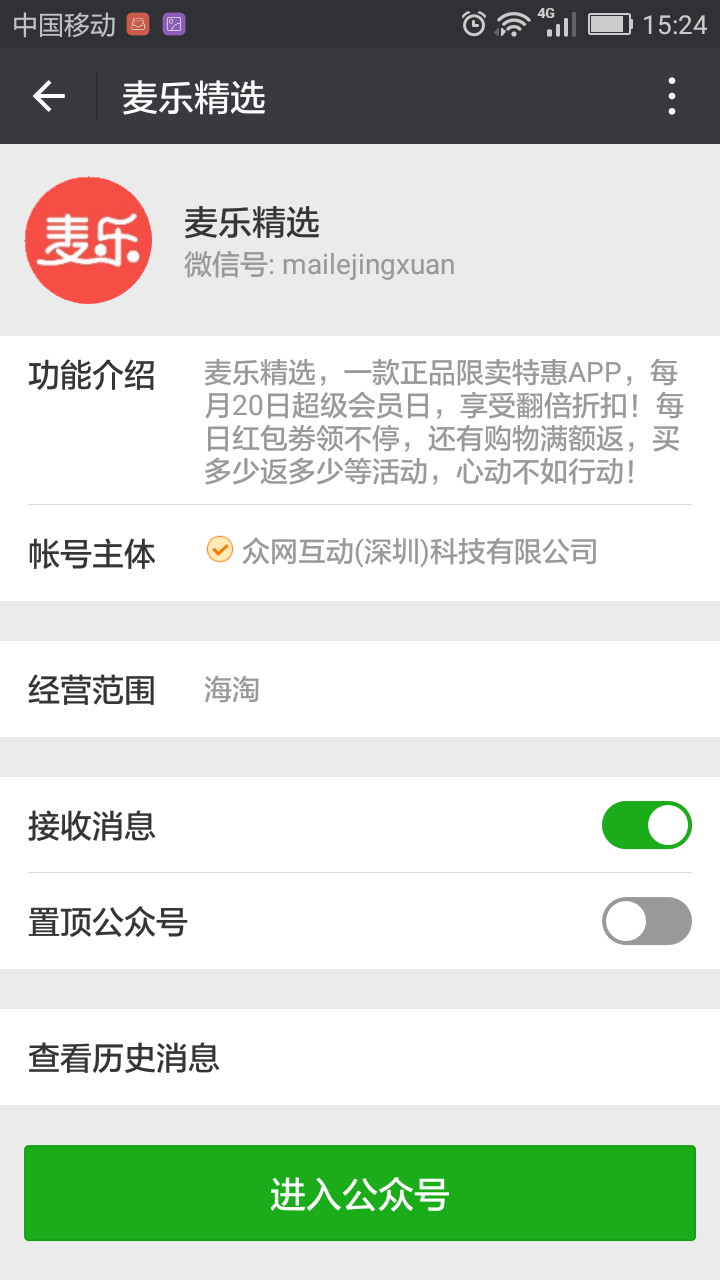Screen dimensions: 720x1280
Task: Open 查看历史消息
Action: point(360,1057)
